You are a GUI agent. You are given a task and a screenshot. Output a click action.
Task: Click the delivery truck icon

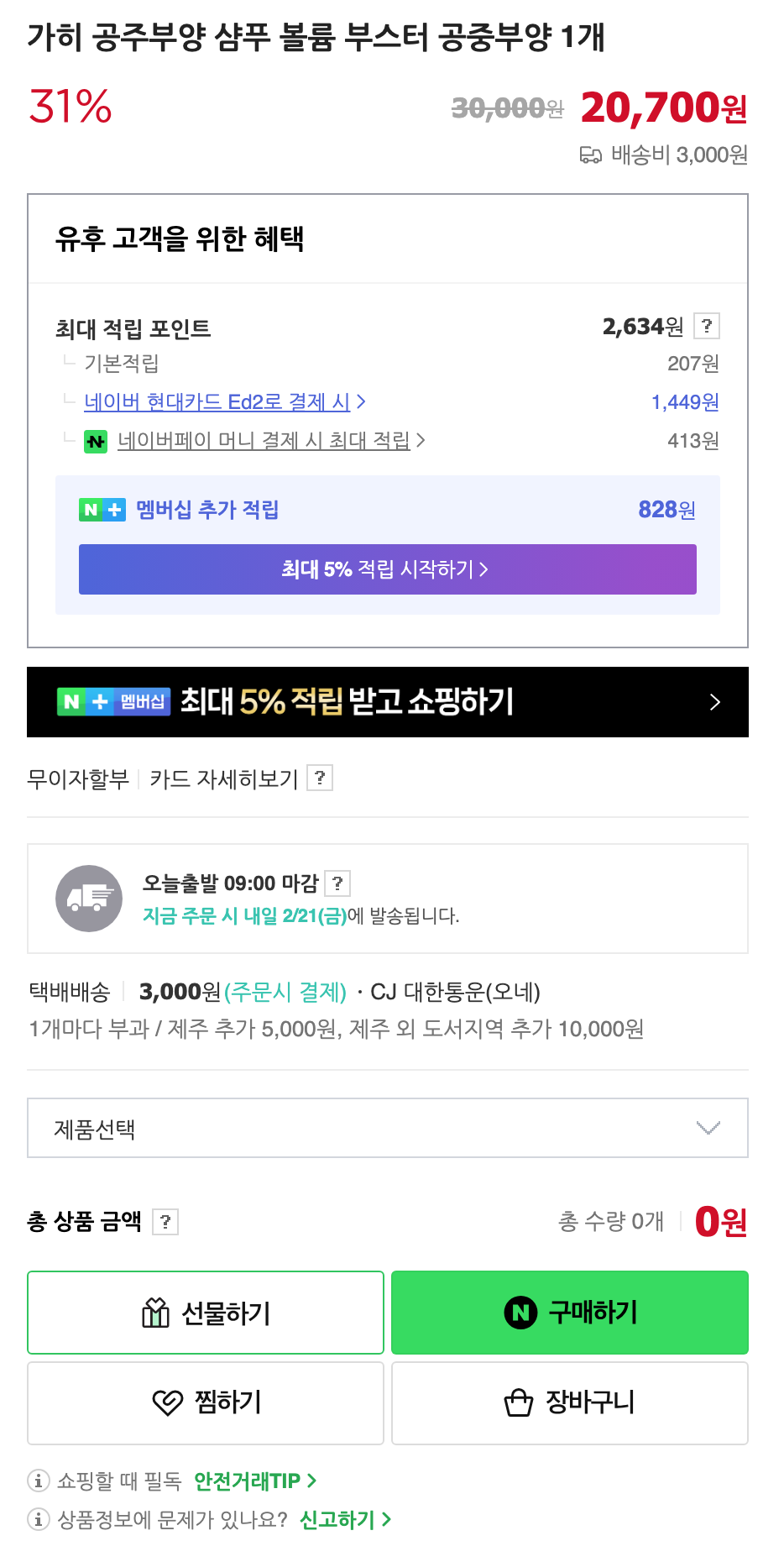click(x=89, y=899)
